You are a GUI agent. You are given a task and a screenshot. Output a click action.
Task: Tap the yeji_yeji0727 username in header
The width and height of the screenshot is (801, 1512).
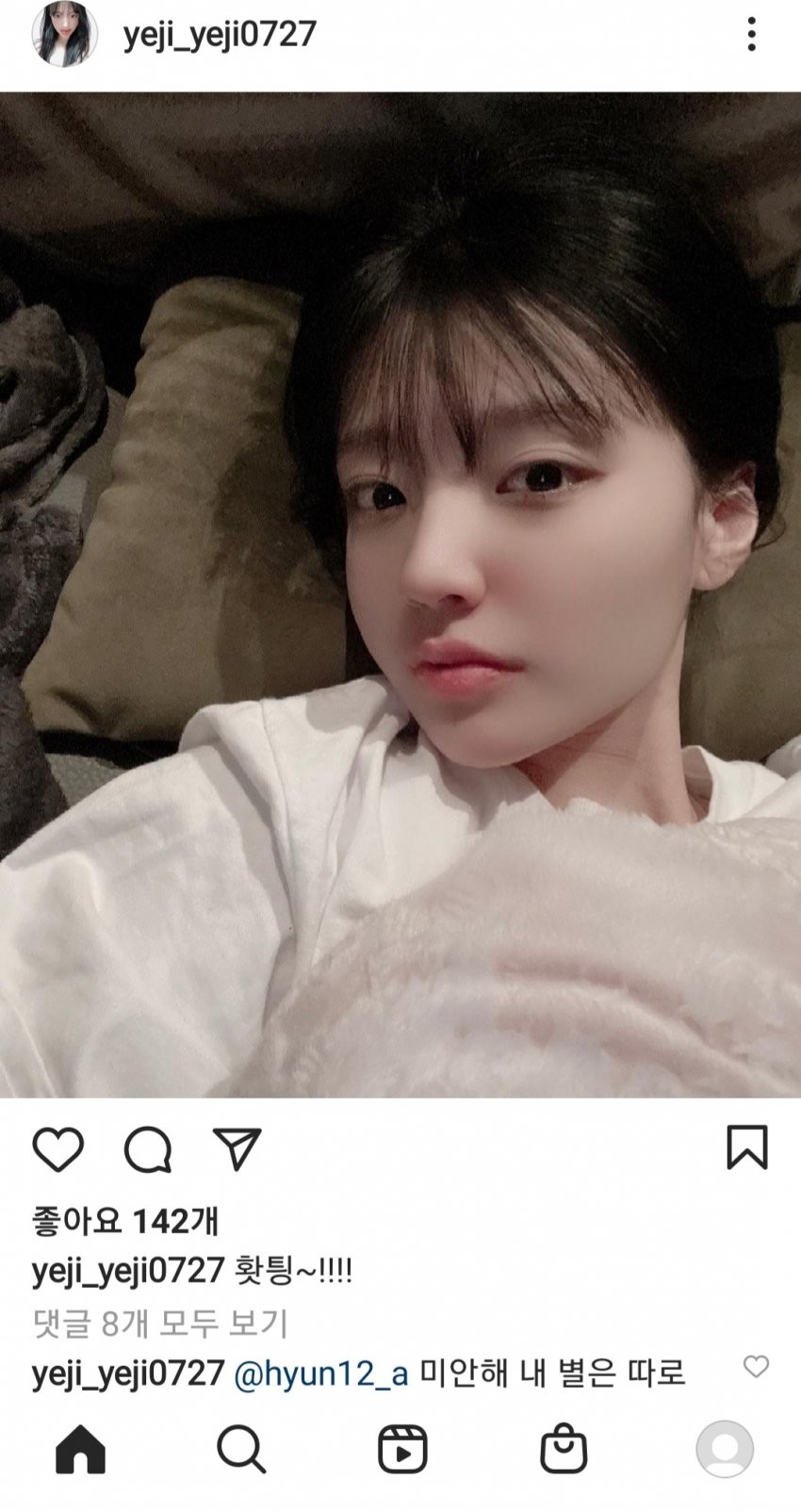(x=220, y=35)
